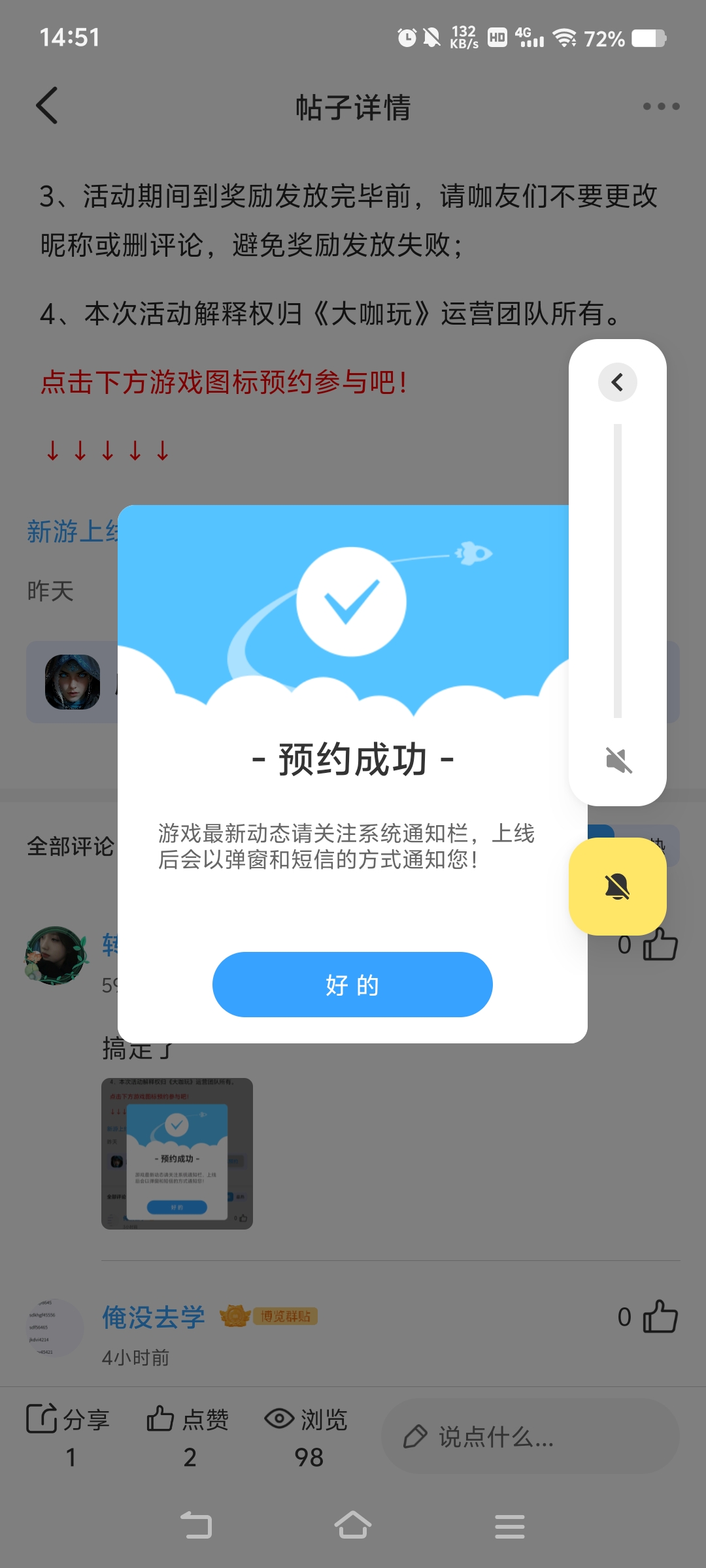View the screenshot attached to 搞定了 comment
The width and height of the screenshot is (706, 1568).
[x=177, y=1154]
